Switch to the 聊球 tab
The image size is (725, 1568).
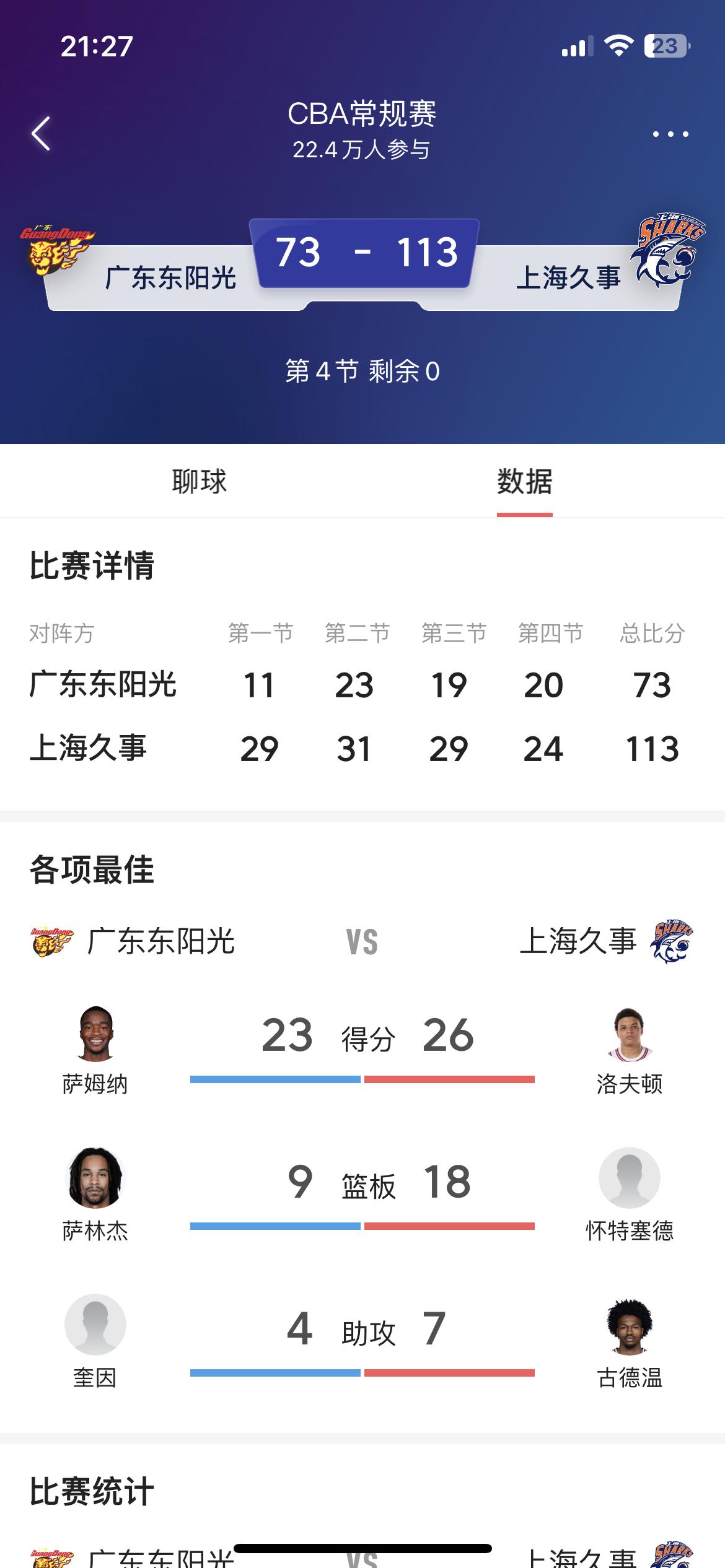point(198,483)
